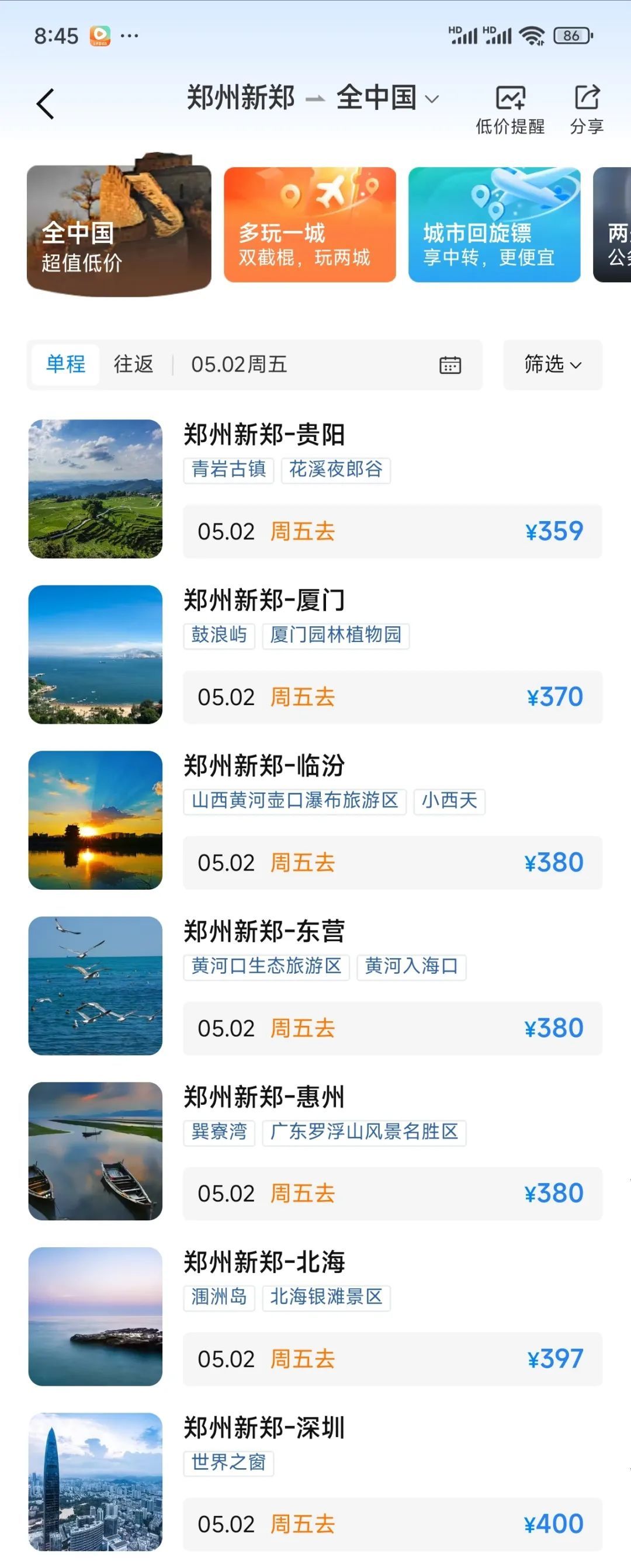Open the 城市回旋镖 transfer deals card
Viewport: 631px width, 1568px height.
(494, 226)
